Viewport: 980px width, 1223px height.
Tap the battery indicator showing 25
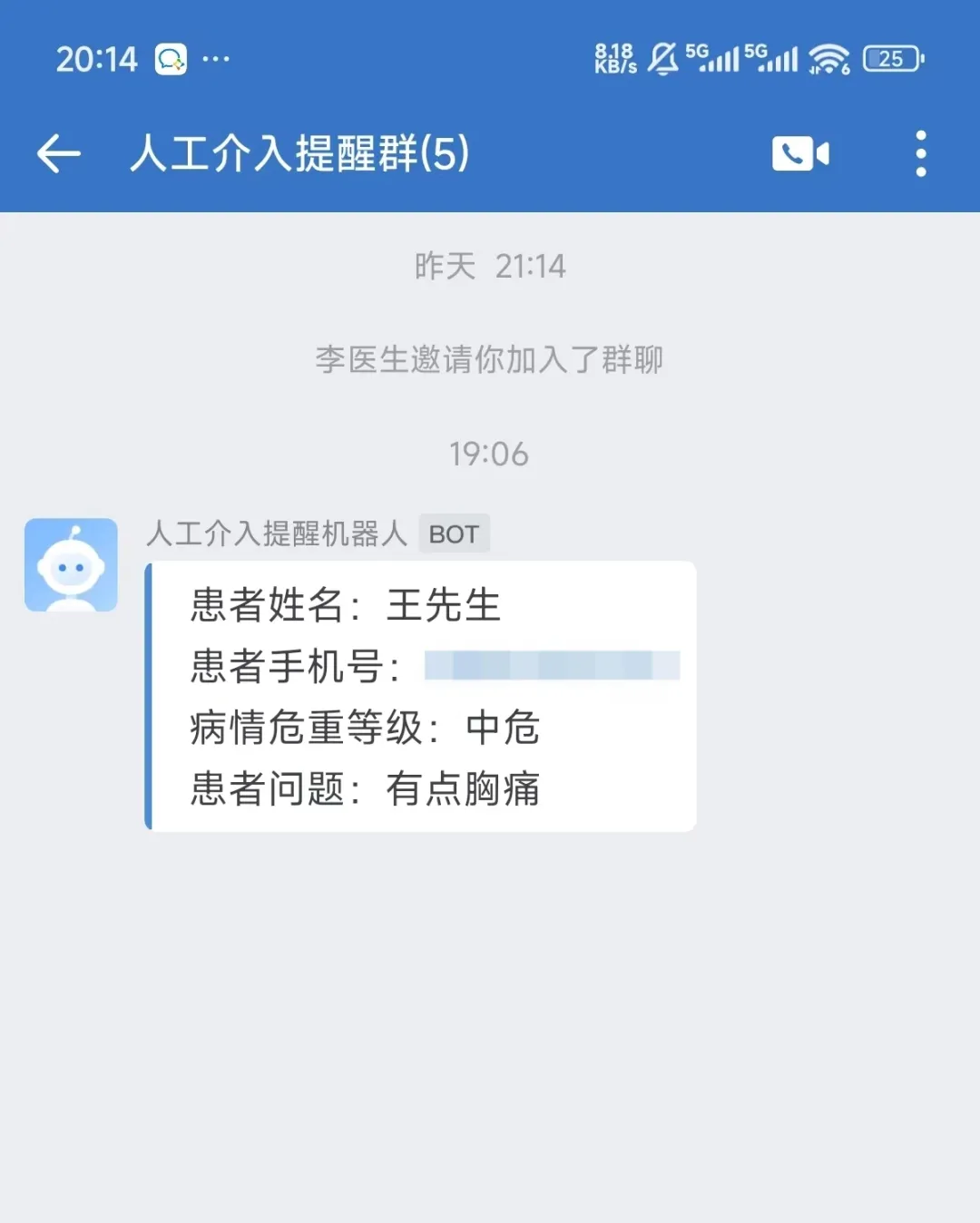click(x=892, y=58)
